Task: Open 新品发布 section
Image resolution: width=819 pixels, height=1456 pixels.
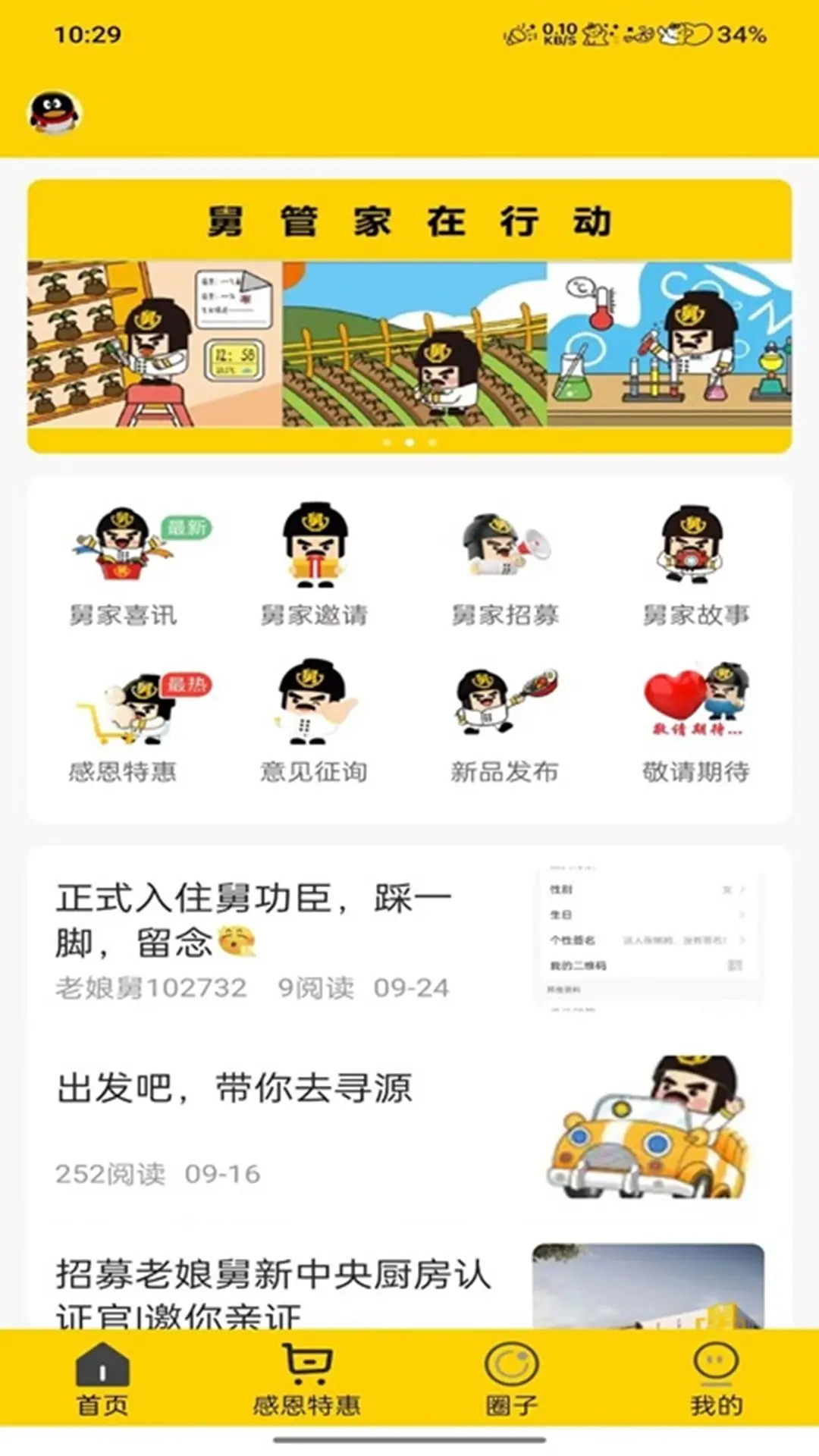Action: tap(505, 724)
